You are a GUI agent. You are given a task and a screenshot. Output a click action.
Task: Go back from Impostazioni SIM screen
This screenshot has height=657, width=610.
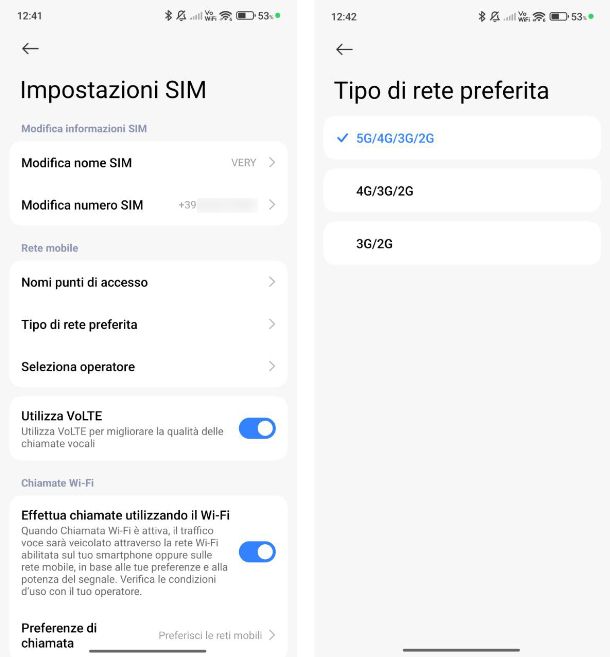(x=30, y=48)
